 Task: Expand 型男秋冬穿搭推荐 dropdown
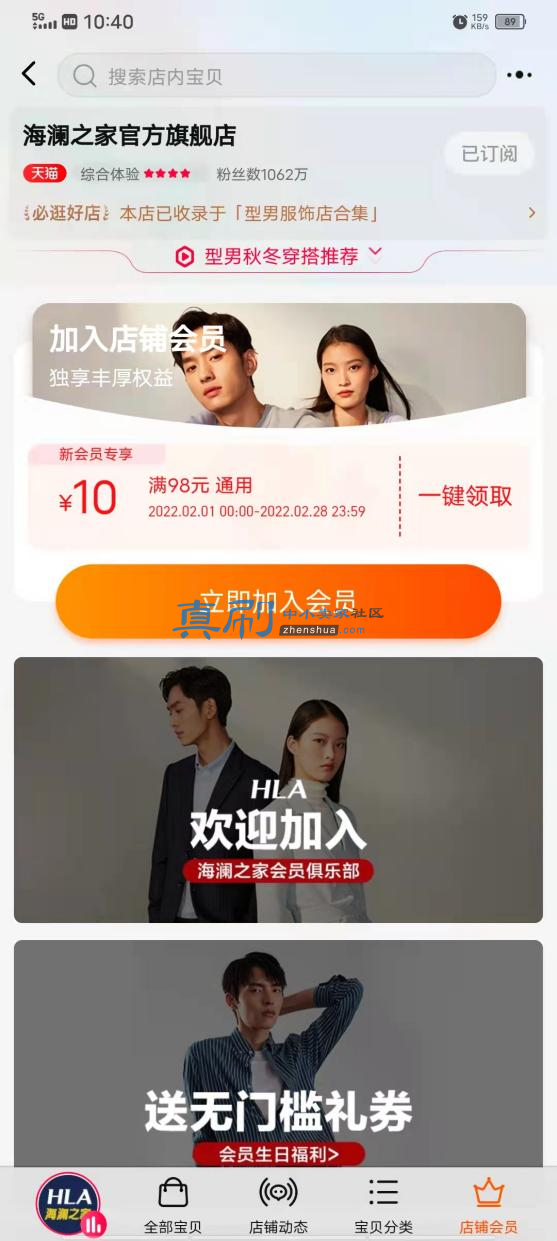[x=279, y=256]
